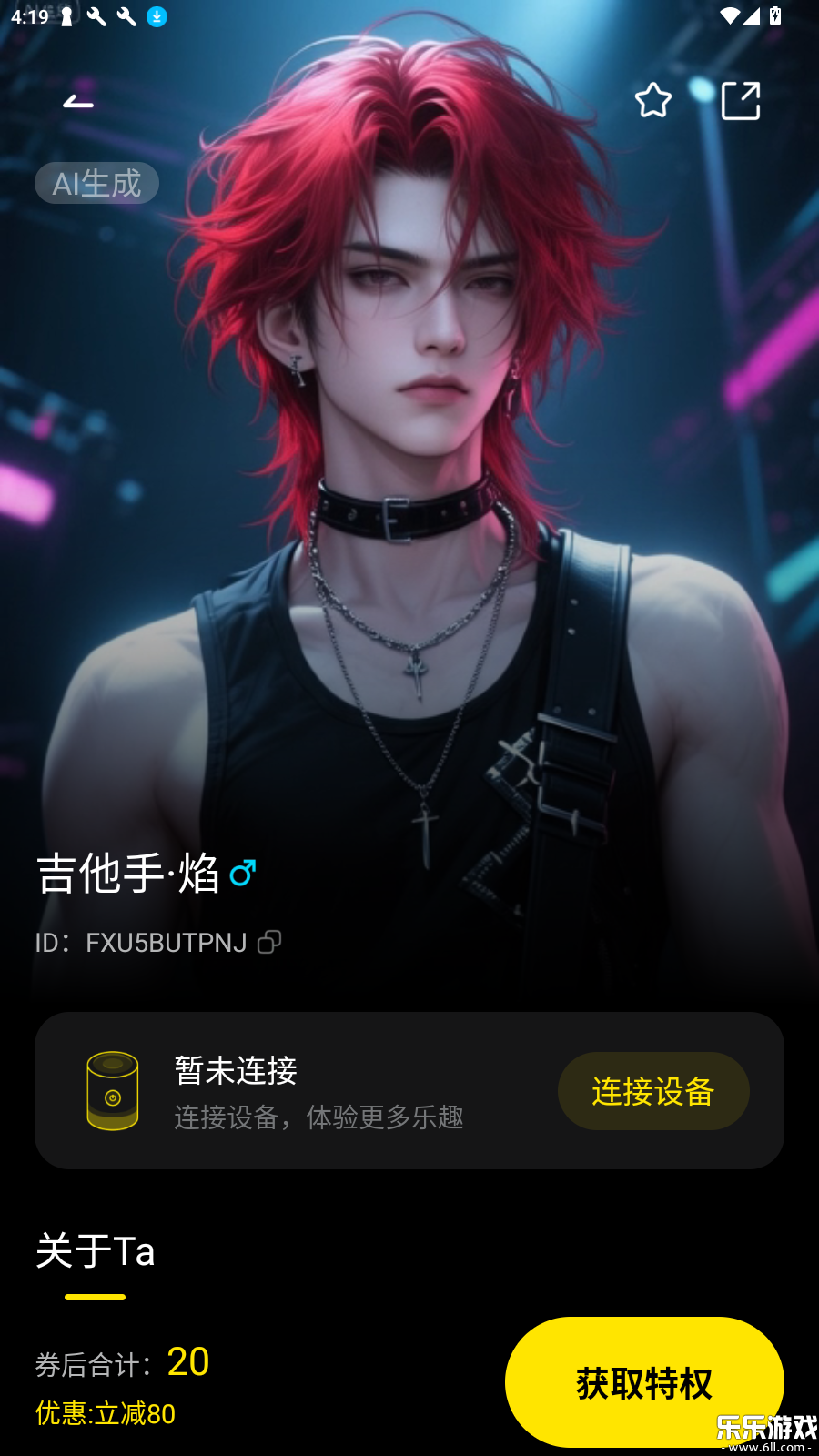Tap the character name 吉他手·焰
Image resolution: width=819 pixels, height=1456 pixels.
pyautogui.click(x=129, y=872)
